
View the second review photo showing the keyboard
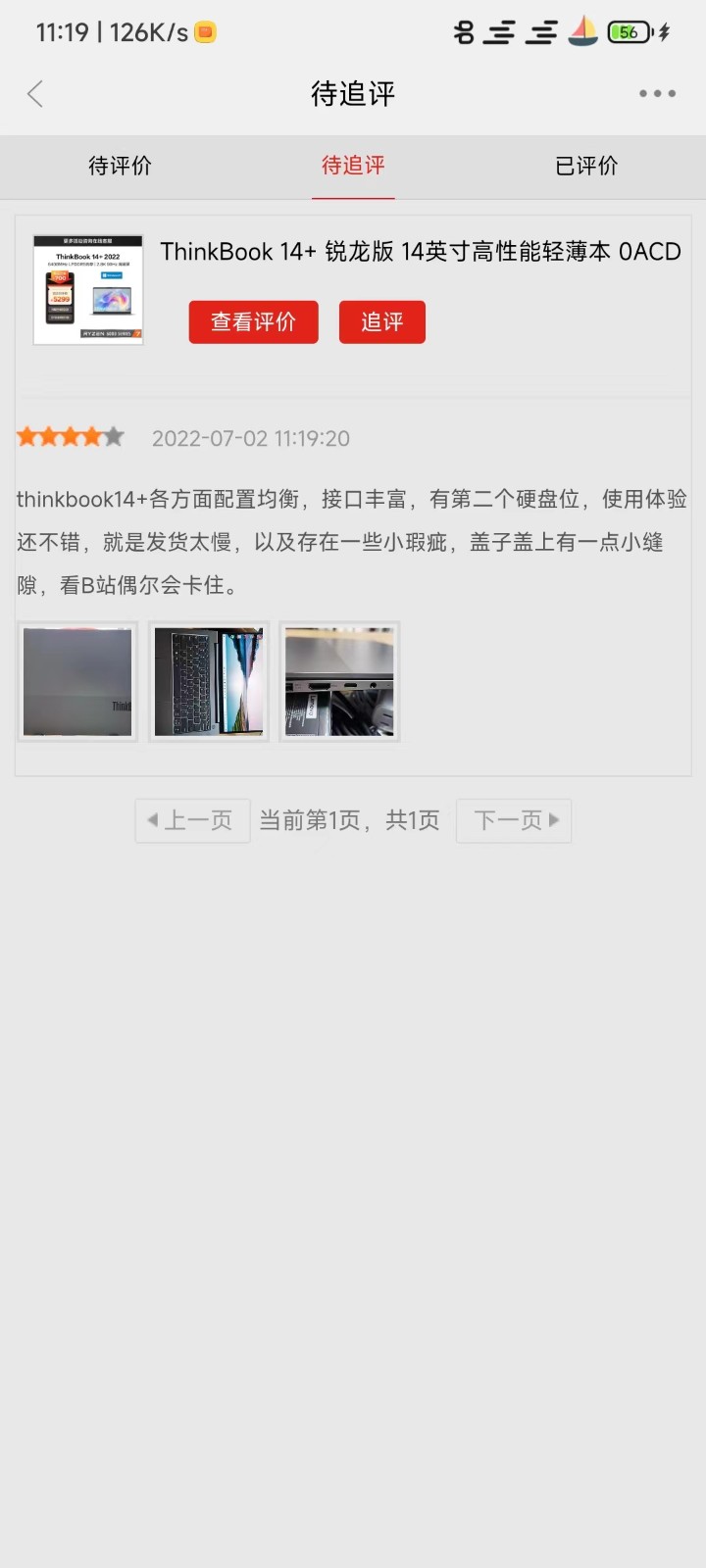209,682
